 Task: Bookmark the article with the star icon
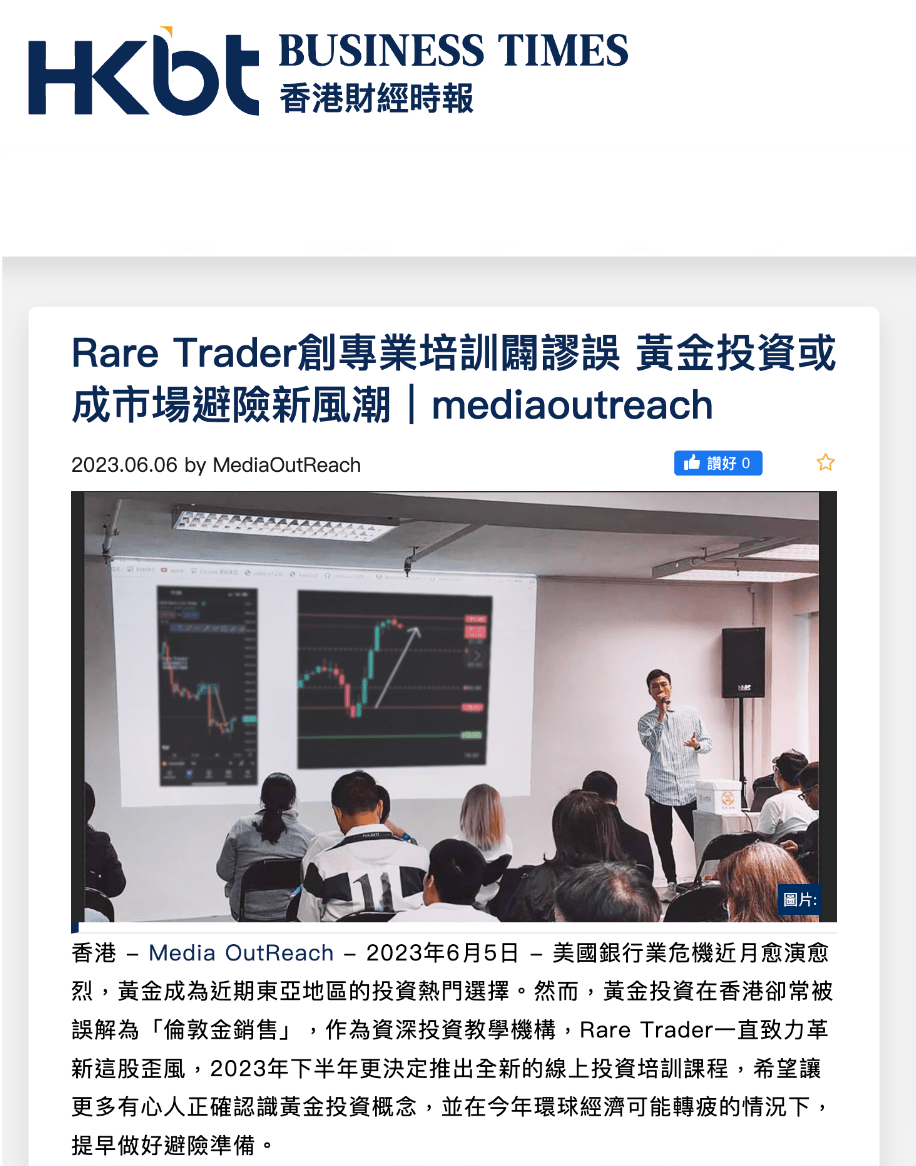point(825,463)
